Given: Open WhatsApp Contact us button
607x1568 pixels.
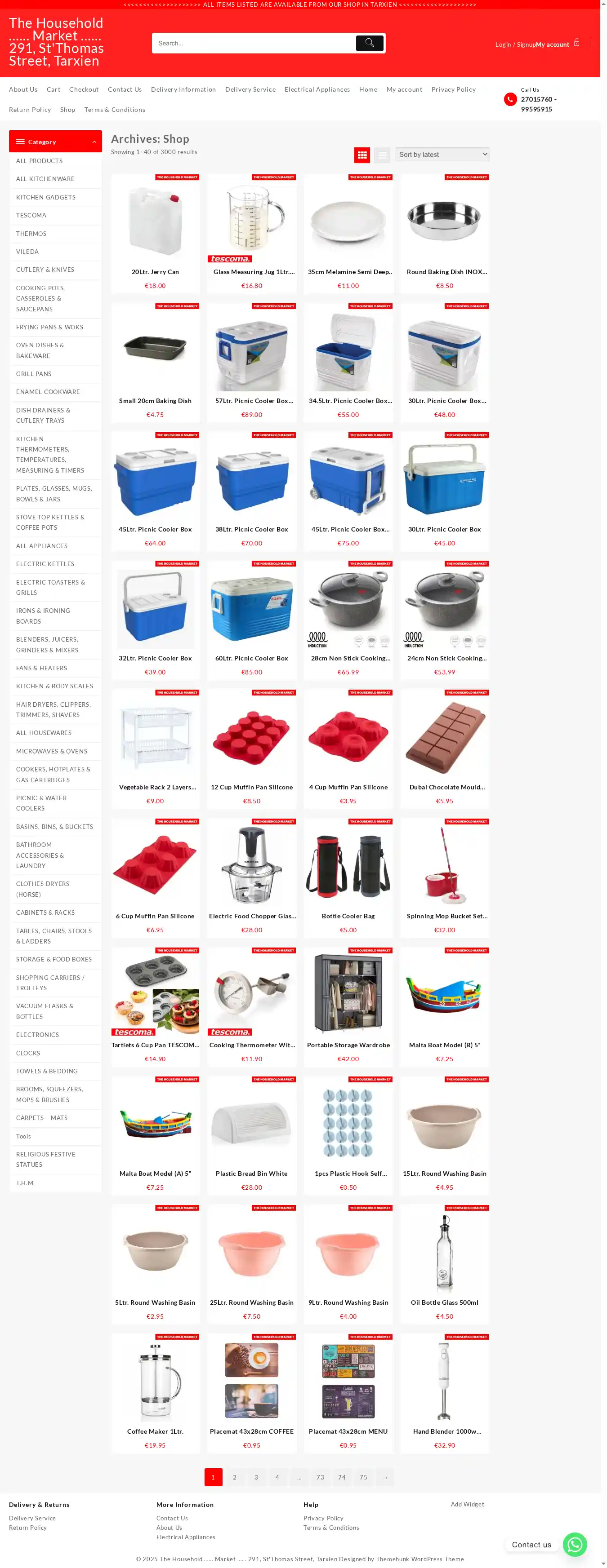Looking at the screenshot, I should click(x=574, y=1545).
